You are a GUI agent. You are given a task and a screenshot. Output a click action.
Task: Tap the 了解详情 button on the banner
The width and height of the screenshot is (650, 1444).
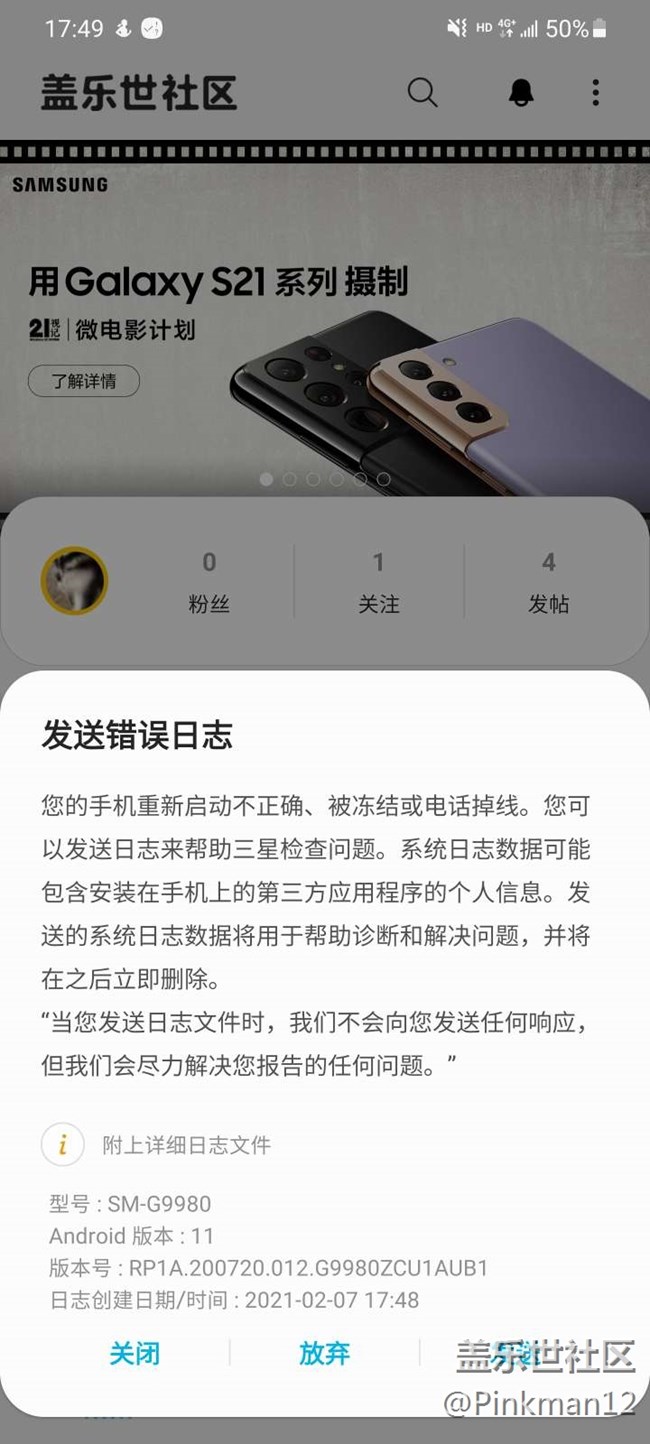pyautogui.click(x=83, y=381)
